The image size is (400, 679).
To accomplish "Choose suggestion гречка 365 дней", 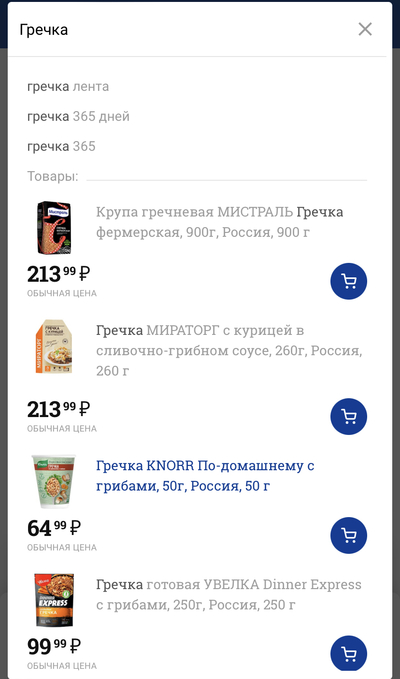I will click(x=78, y=116).
